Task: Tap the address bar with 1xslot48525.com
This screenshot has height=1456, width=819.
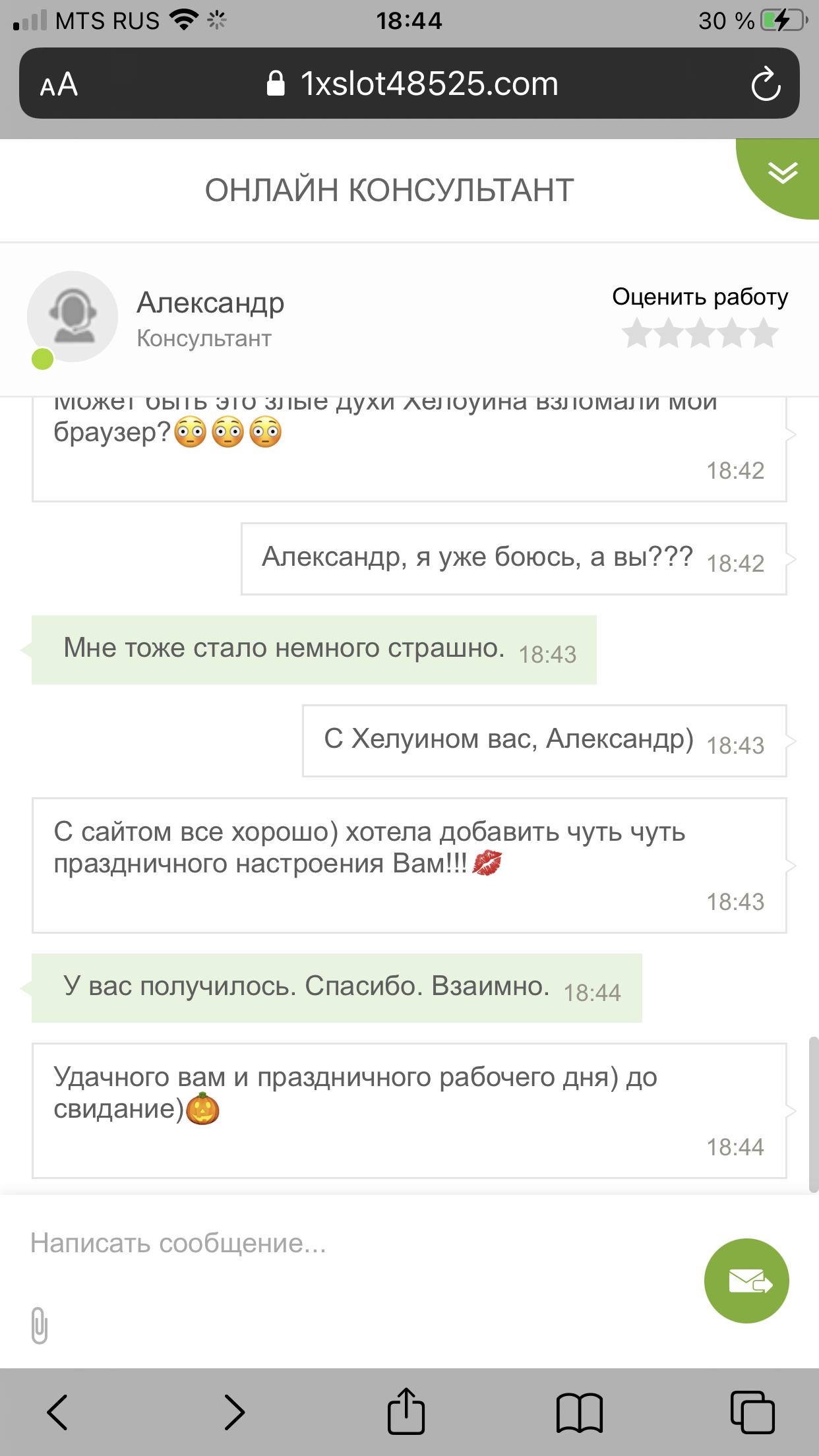Action: [412, 84]
